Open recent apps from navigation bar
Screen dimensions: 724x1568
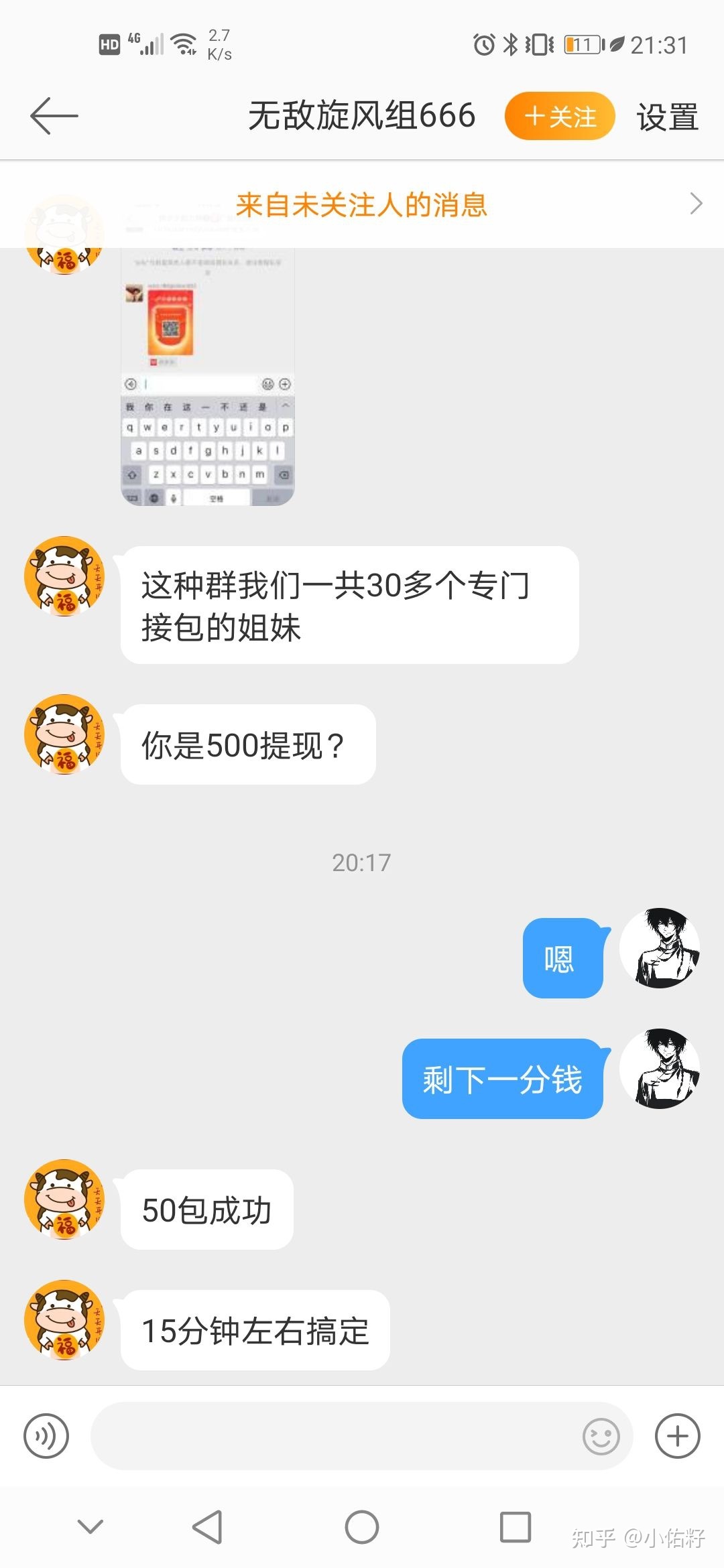[516, 1527]
